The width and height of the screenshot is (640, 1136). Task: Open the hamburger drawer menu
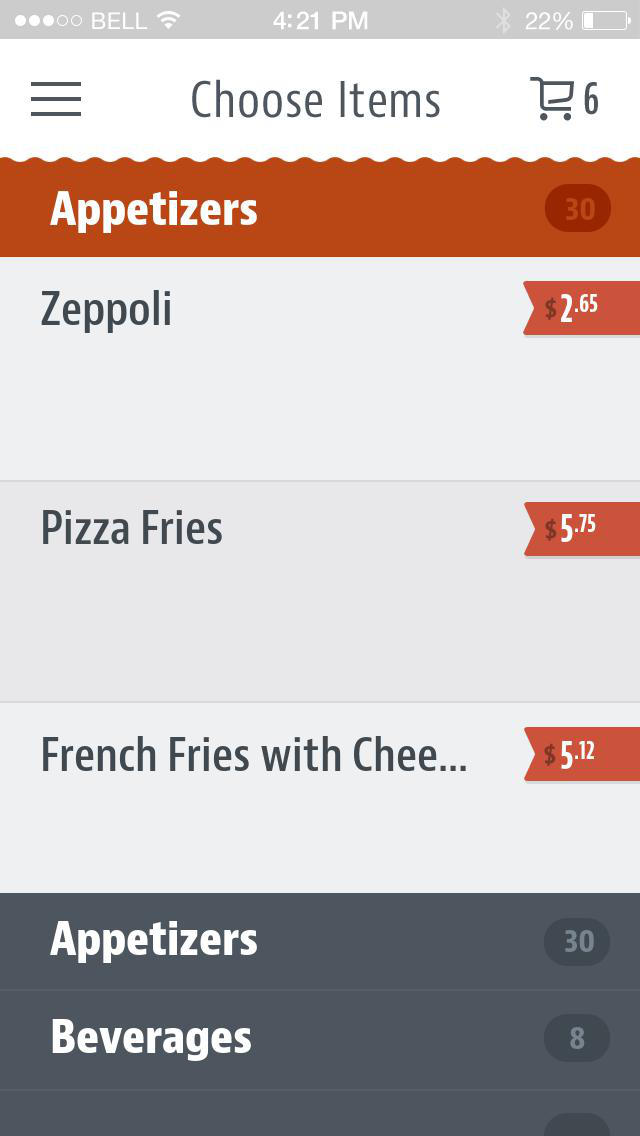pyautogui.click(x=56, y=99)
